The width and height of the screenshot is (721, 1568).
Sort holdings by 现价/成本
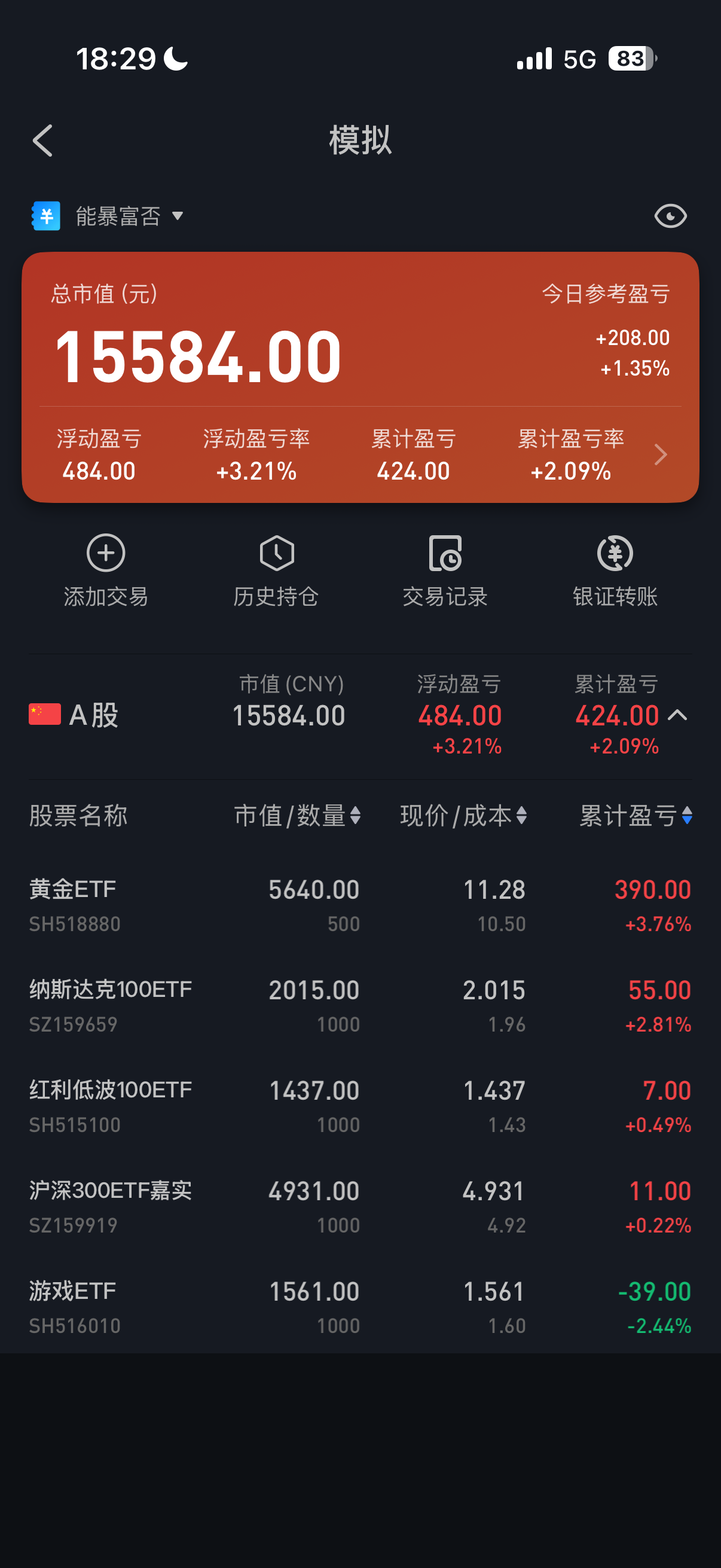463,815
